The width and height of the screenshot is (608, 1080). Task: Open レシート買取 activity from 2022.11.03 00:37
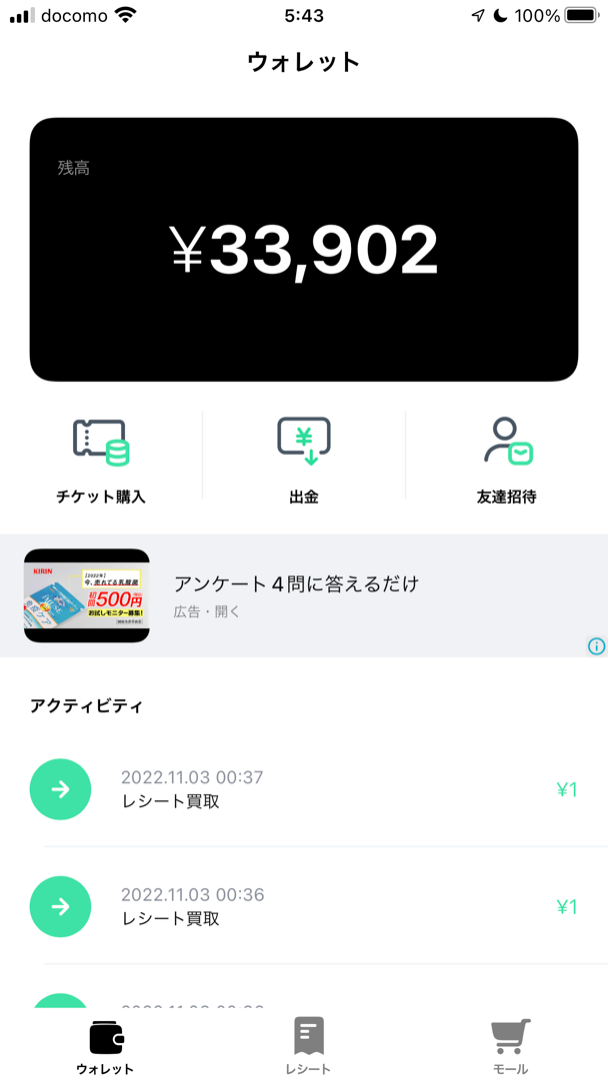tap(304, 789)
